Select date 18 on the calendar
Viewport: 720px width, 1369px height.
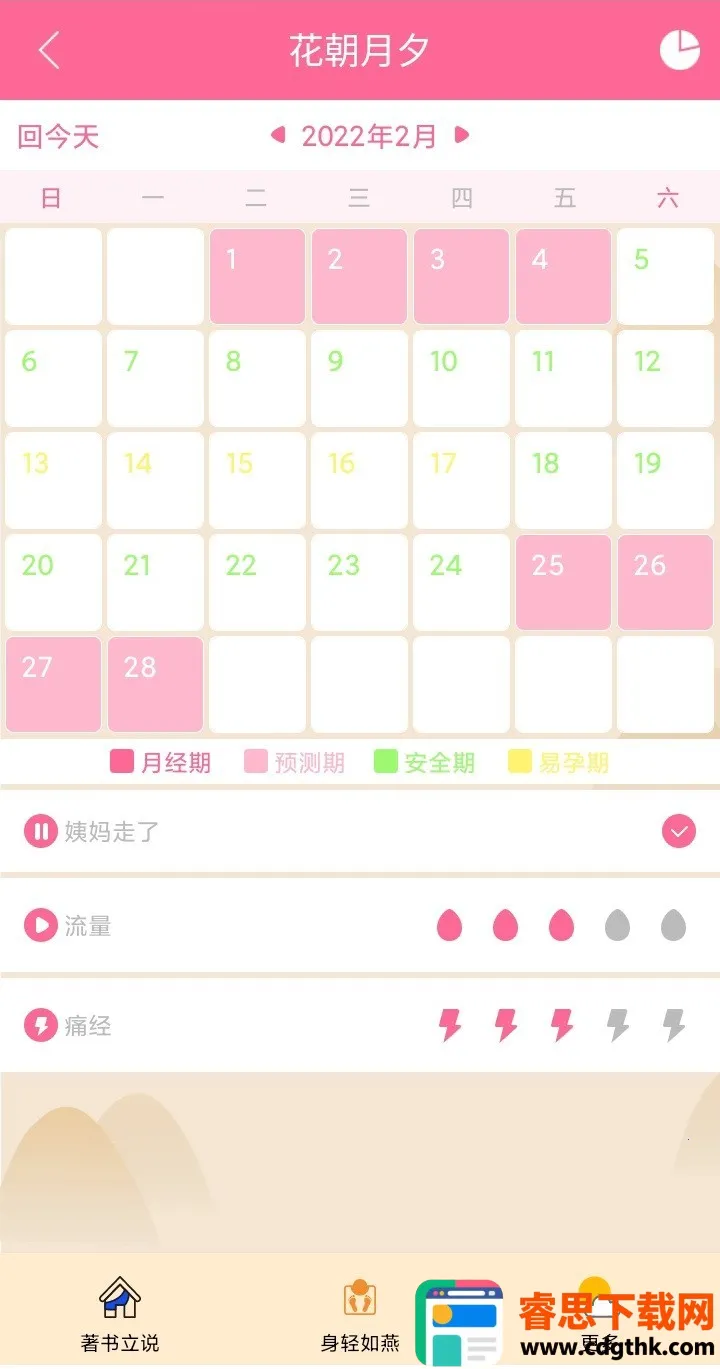(563, 480)
